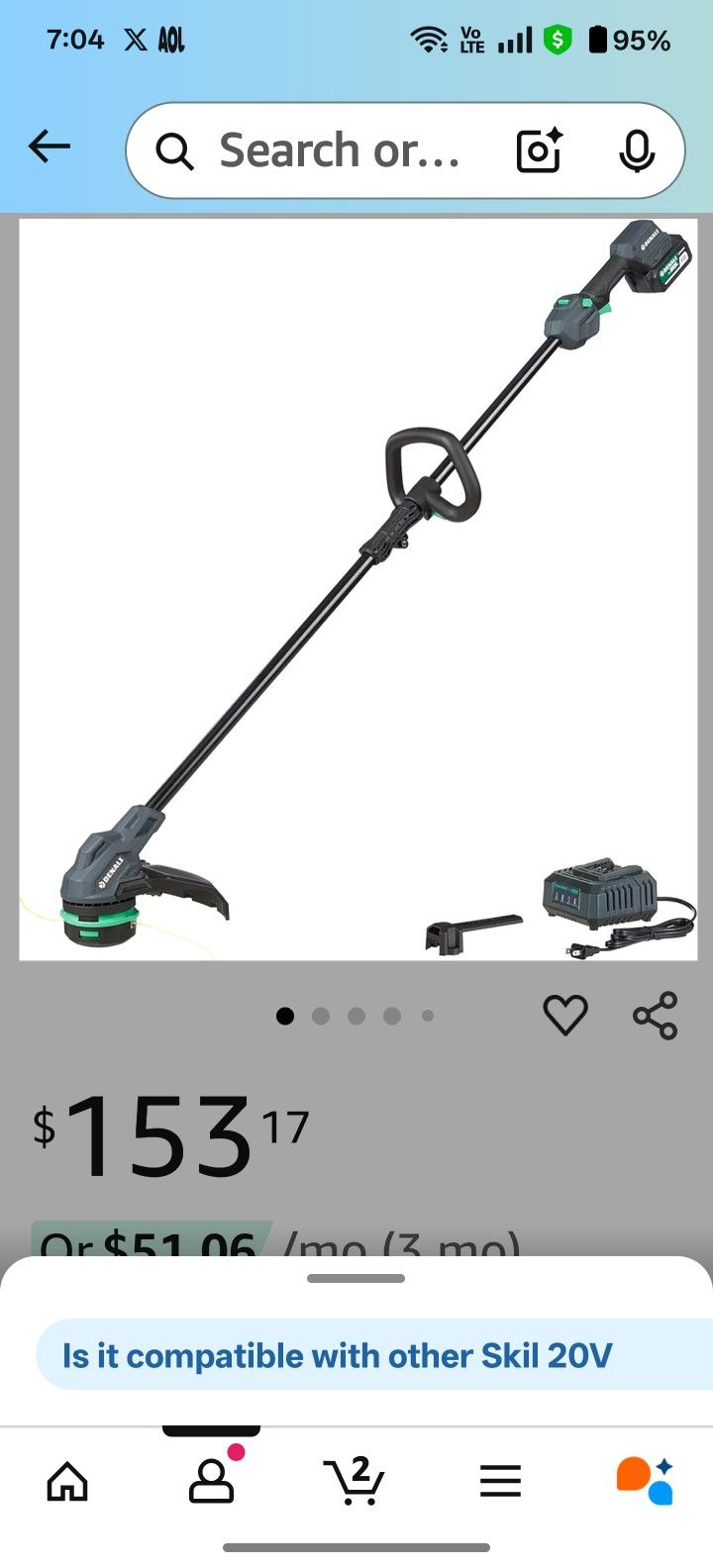Go to the Home tab
This screenshot has height=1568, width=713.
(x=67, y=1482)
